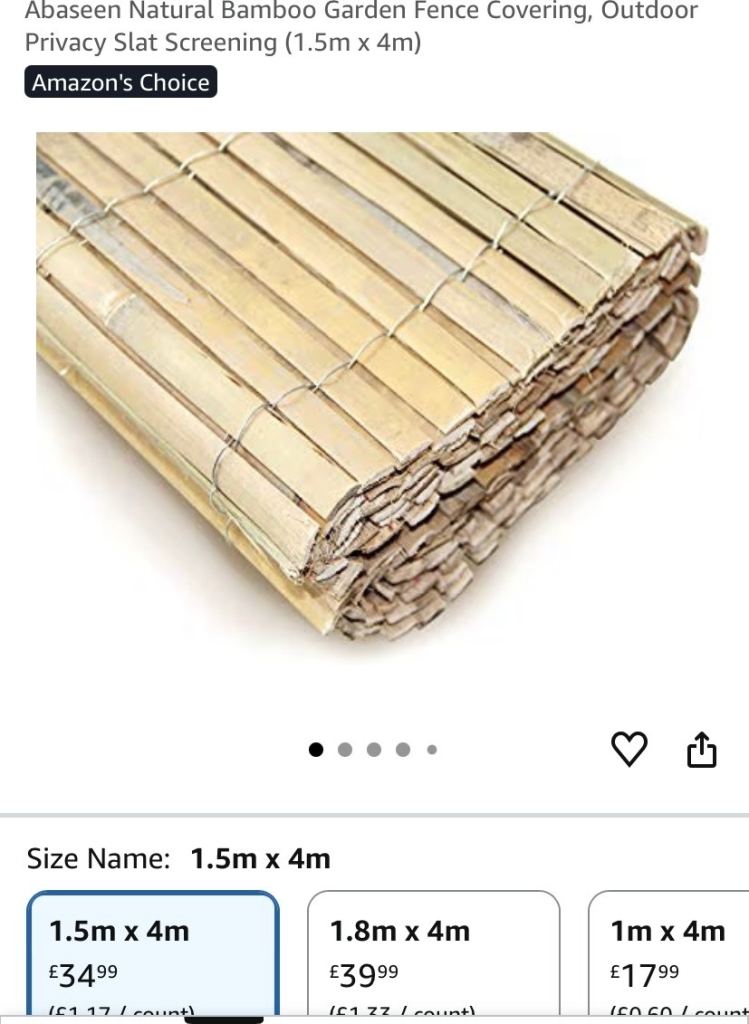Select the 1.8m x 4m size option

(x=433, y=953)
